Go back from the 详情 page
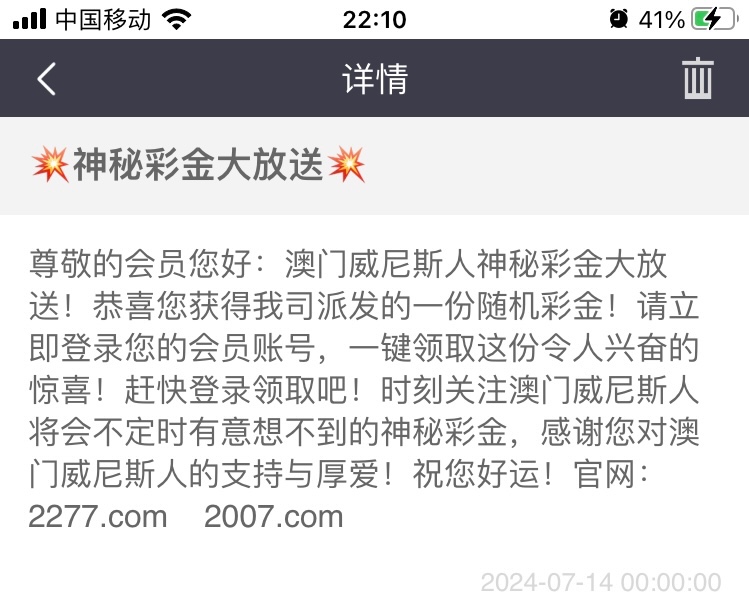Image resolution: width=749 pixels, height=600 pixels. 46,79
